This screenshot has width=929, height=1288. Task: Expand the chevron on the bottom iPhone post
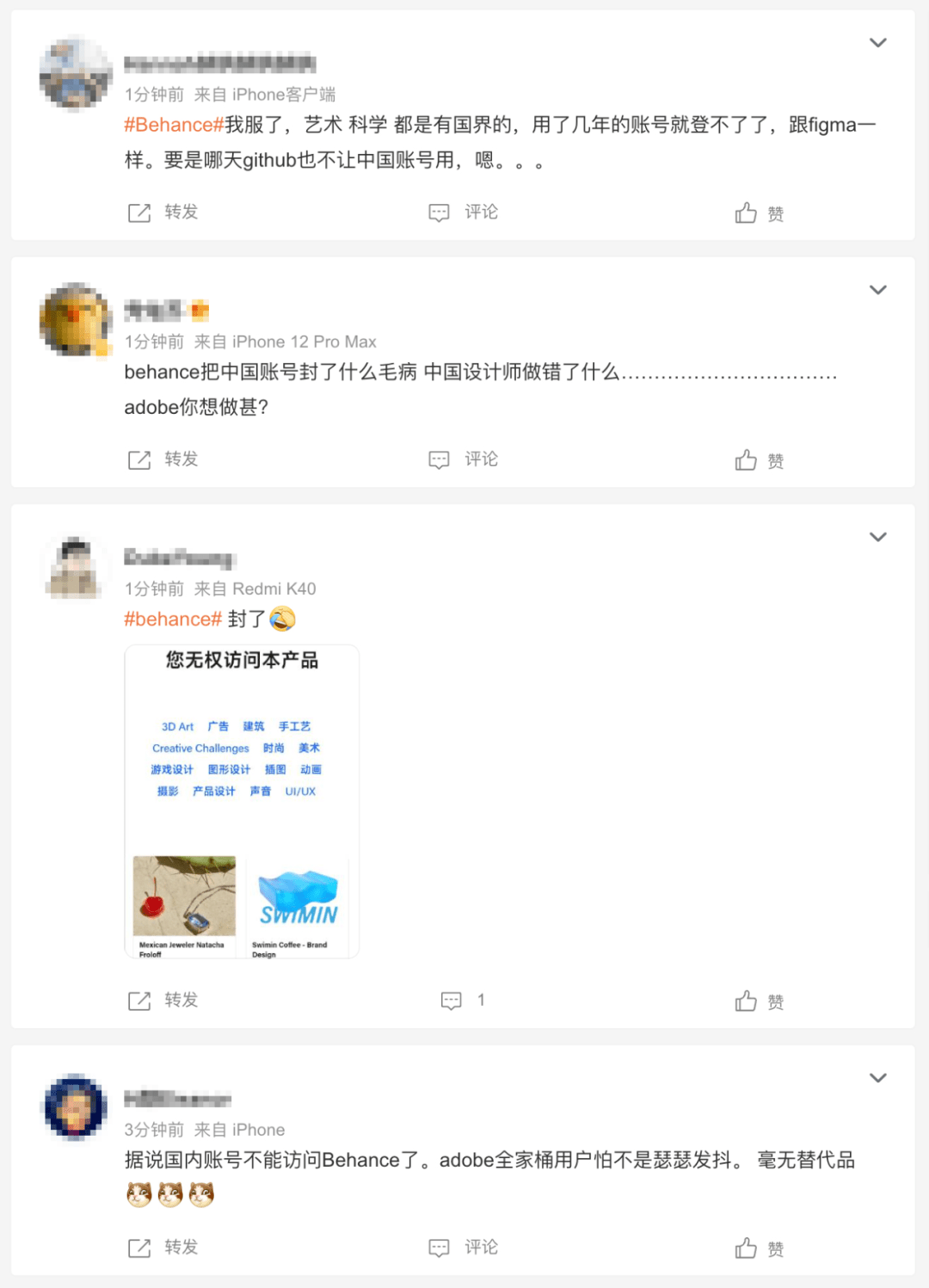[877, 1077]
